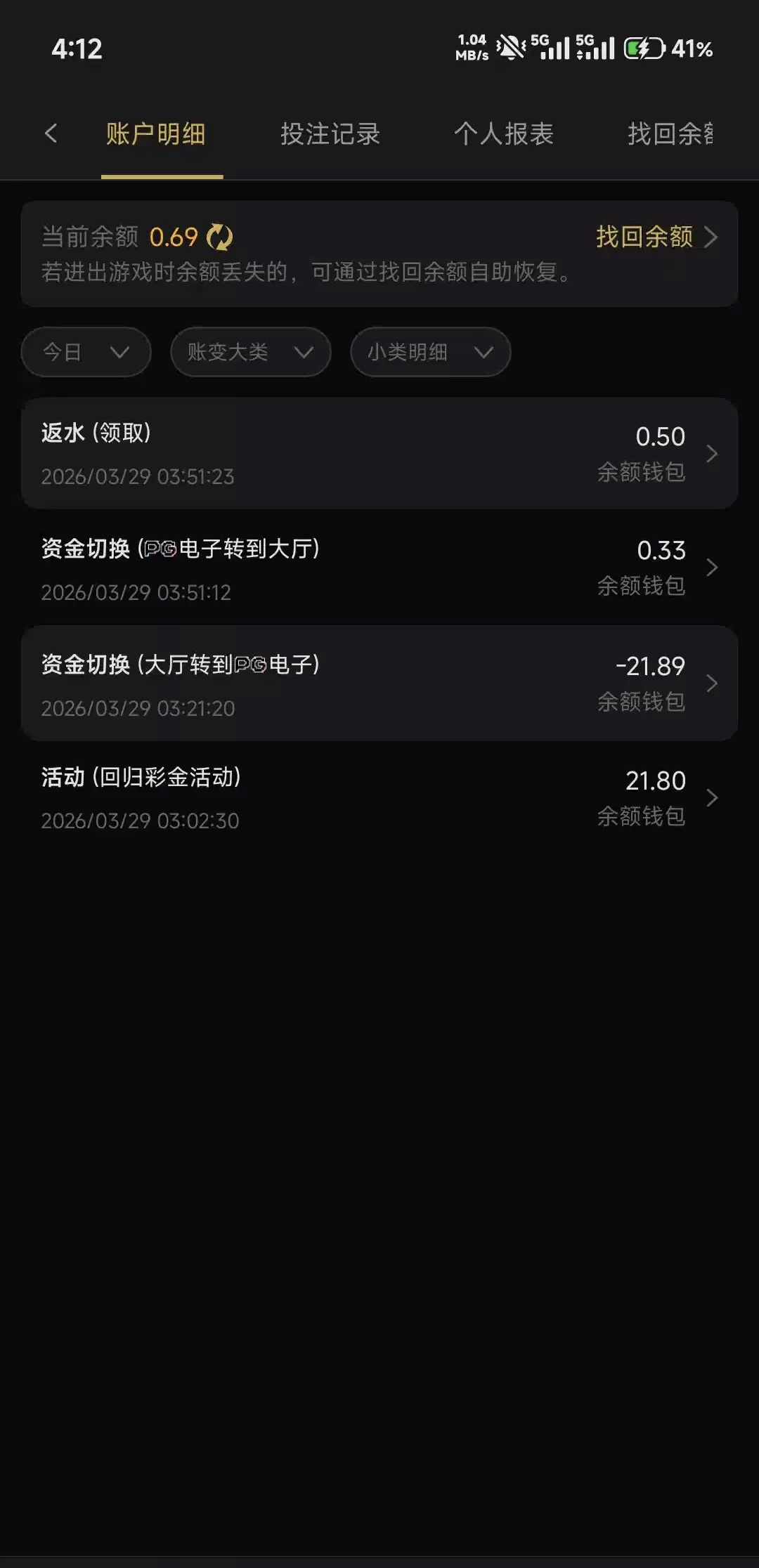Open the 大厅转到PG电子 -21.89 transfer
Viewport: 759px width, 1568px height.
click(379, 684)
